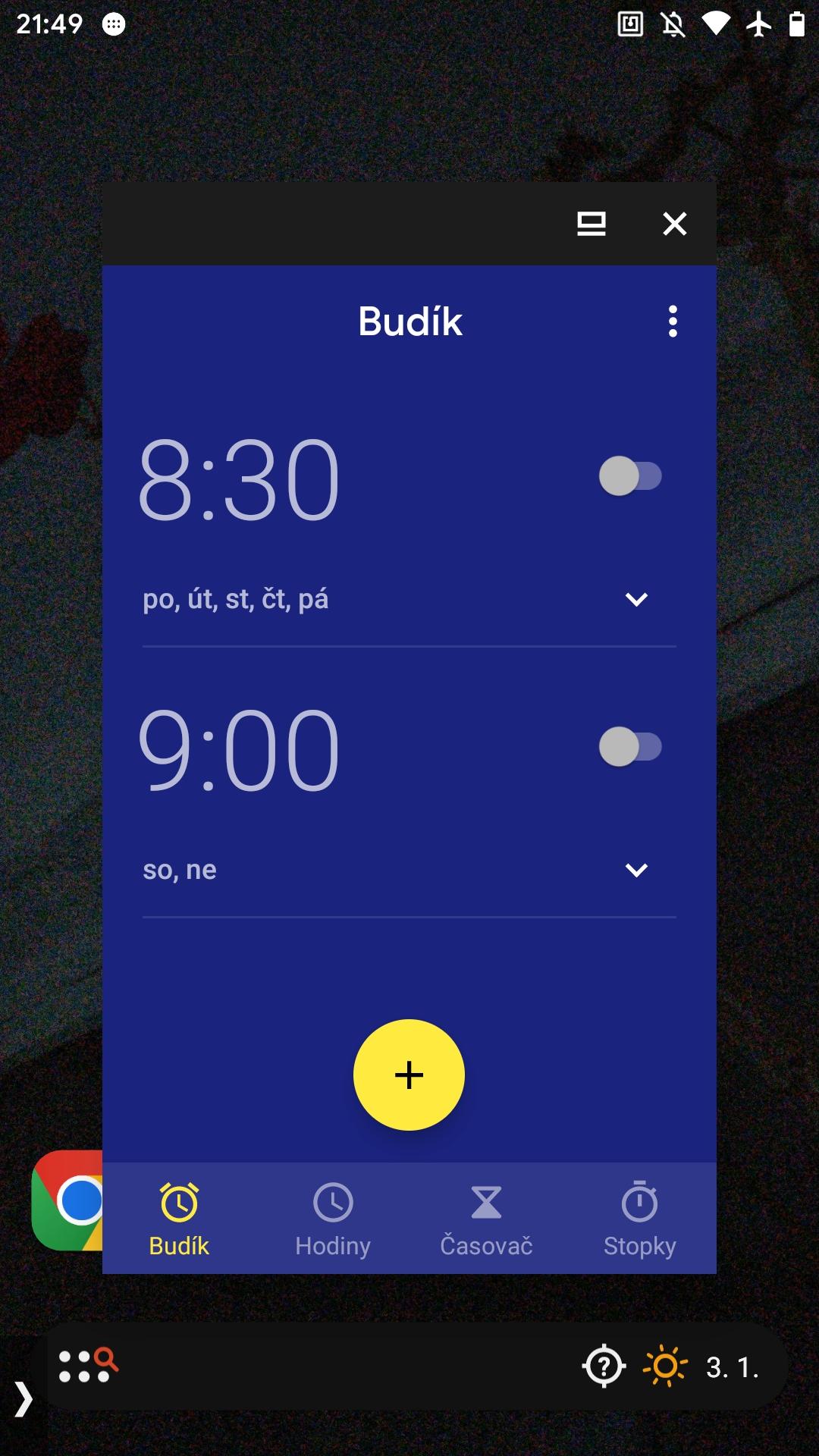This screenshot has height=1456, width=819.
Task: Edit the 8:30 alarm time
Action: click(x=238, y=479)
